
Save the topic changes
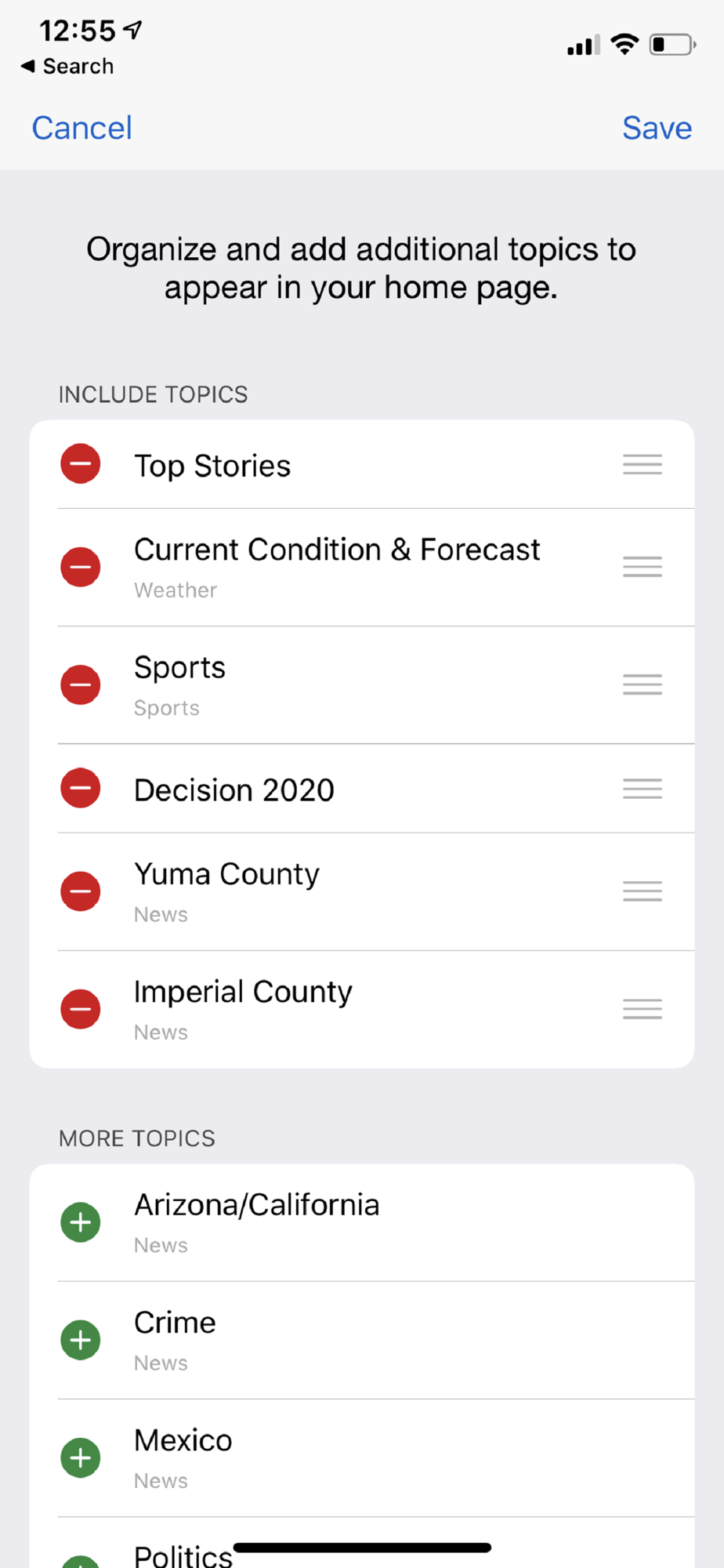657,128
